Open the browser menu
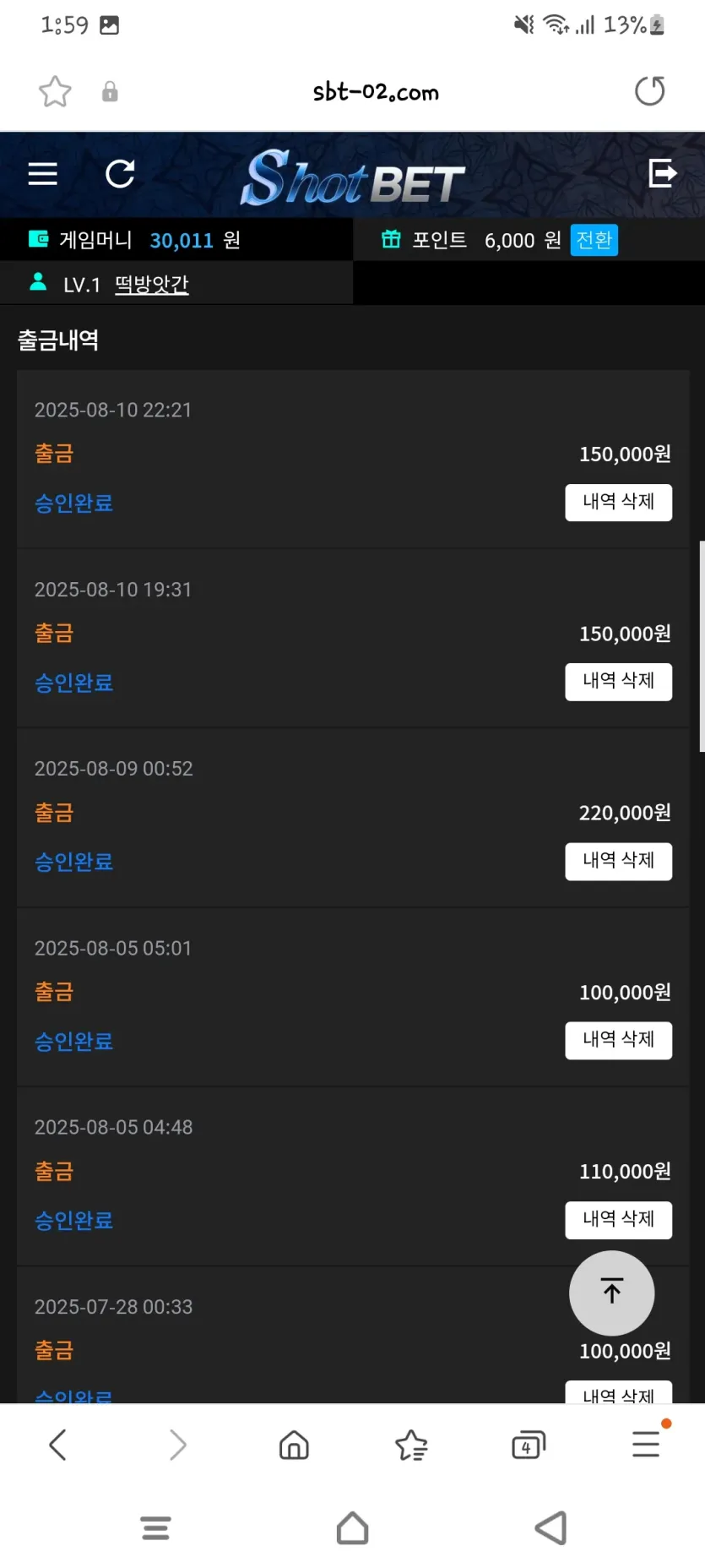This screenshot has width=705, height=1568. (647, 1444)
